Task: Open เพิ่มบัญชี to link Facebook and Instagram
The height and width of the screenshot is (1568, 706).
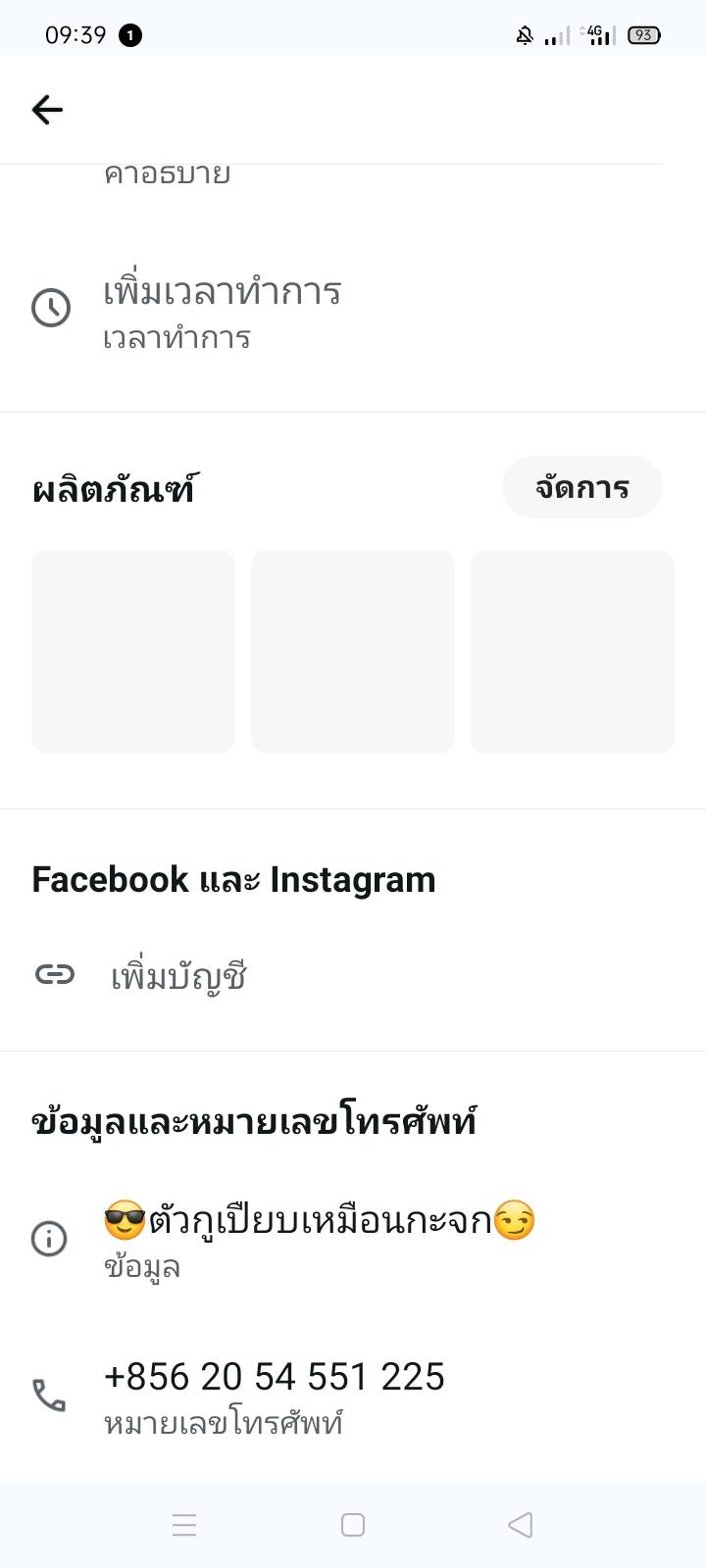Action: tap(353, 976)
